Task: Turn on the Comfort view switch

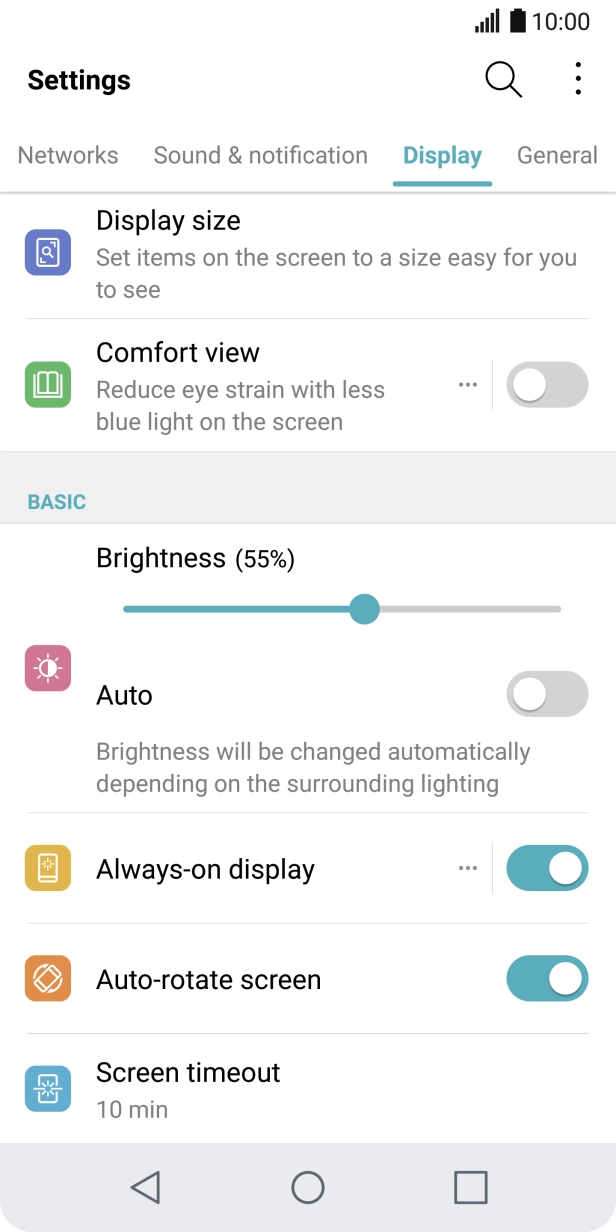Action: coord(547,385)
